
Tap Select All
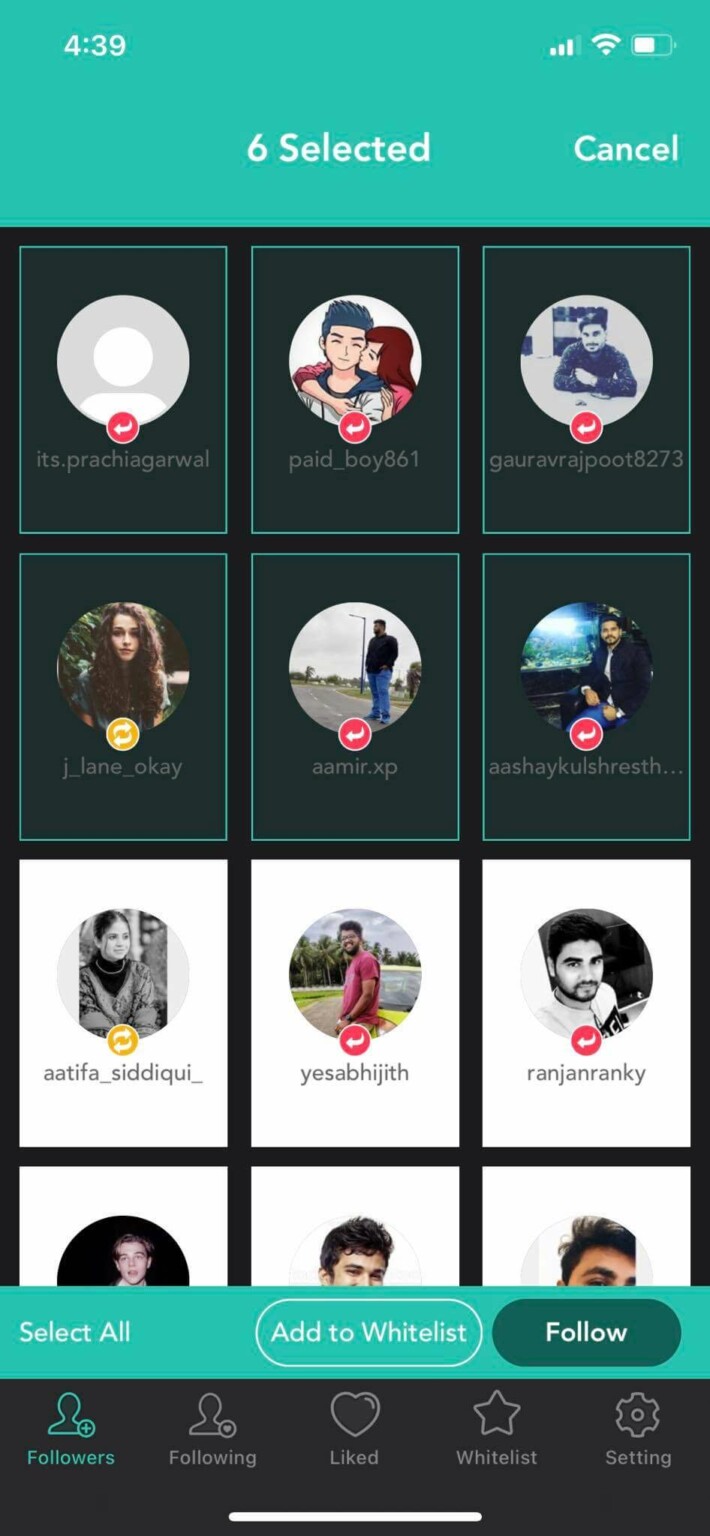[75, 1332]
